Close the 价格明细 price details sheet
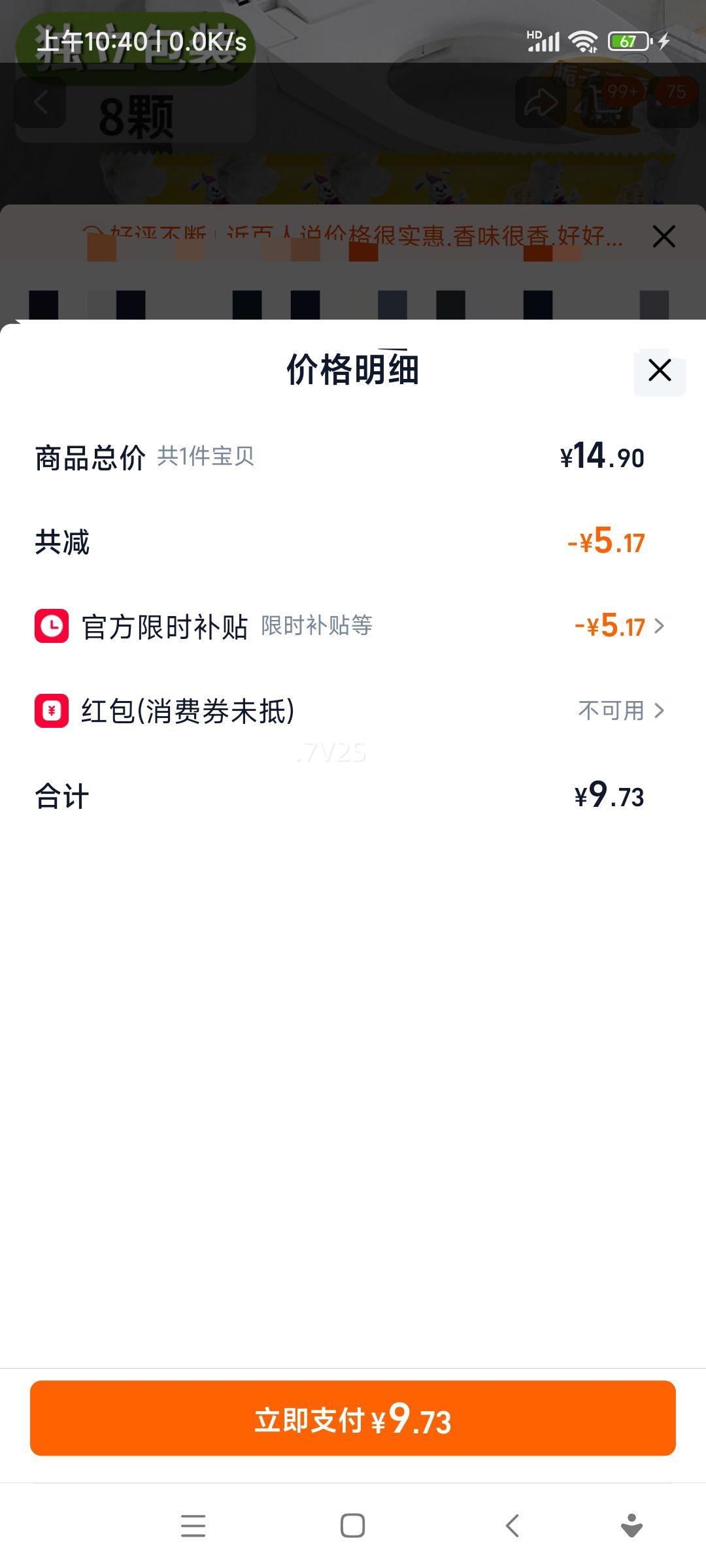Screen dimensions: 706x1568 [660, 370]
